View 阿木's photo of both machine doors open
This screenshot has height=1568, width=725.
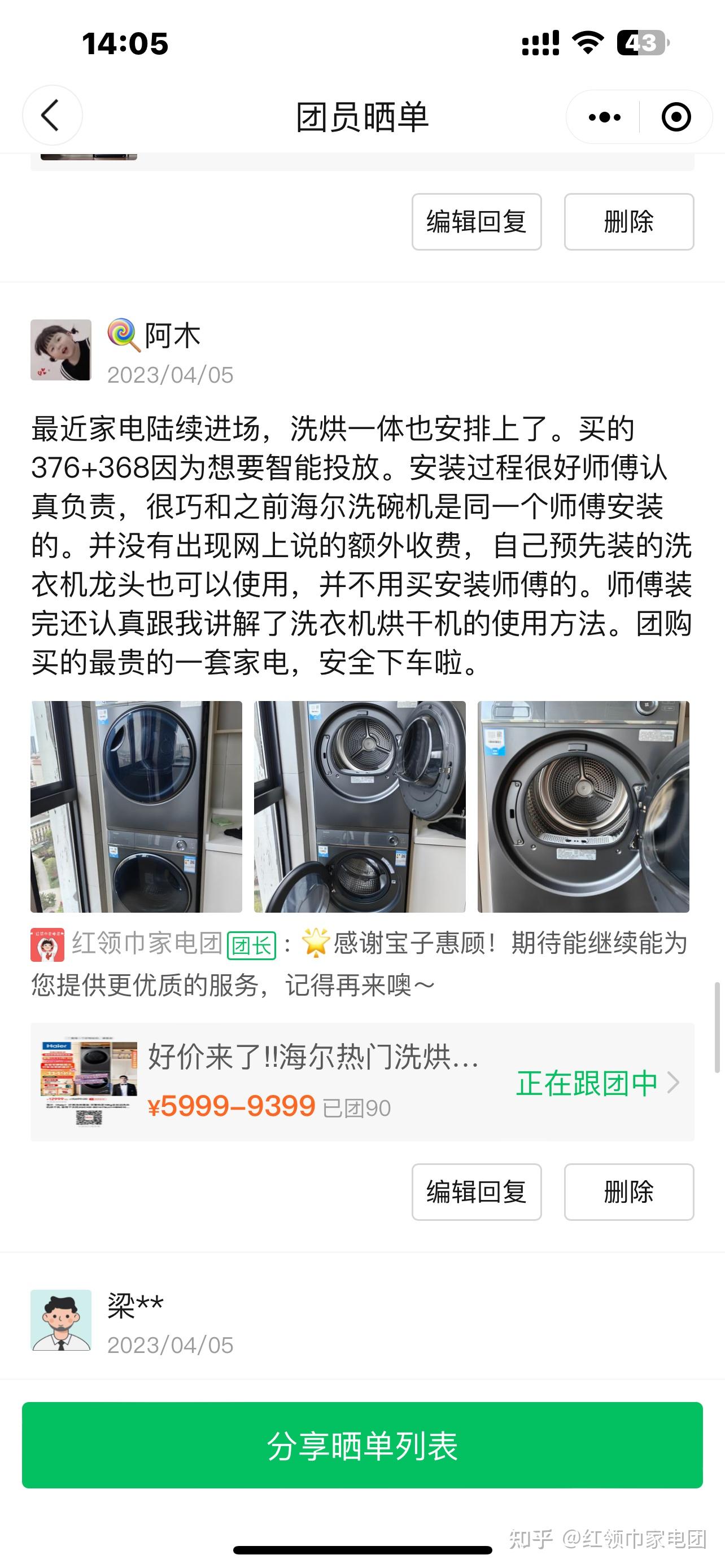click(x=360, y=807)
